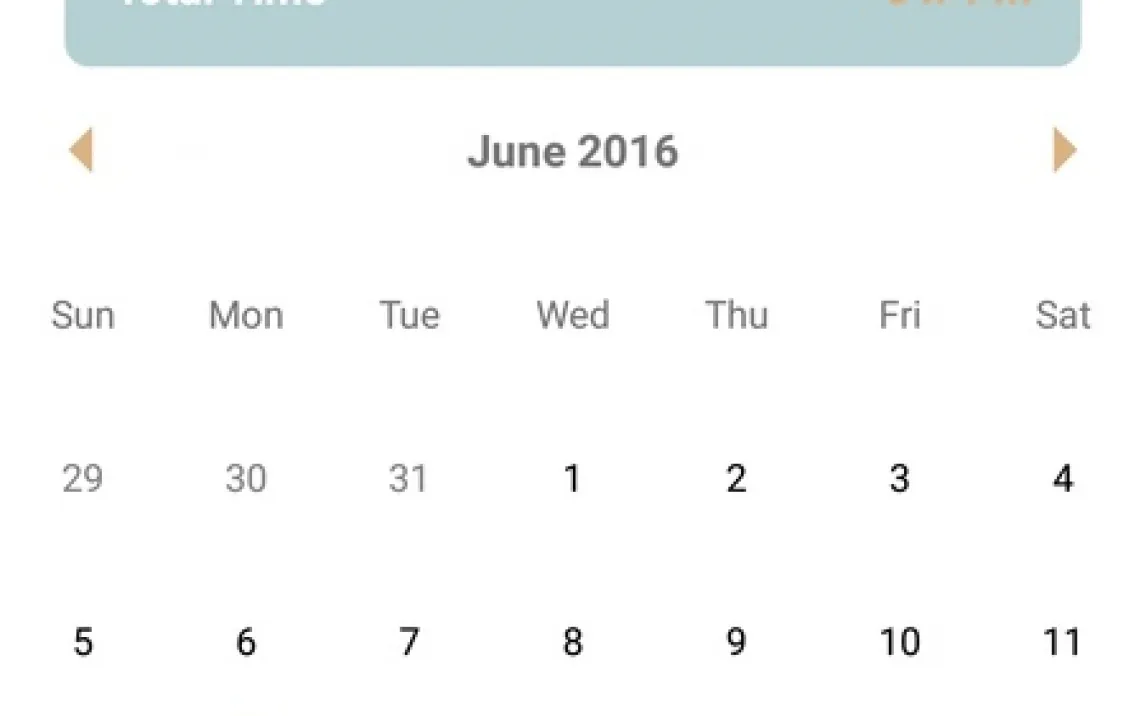Select June 1 on the calendar

tap(572, 479)
